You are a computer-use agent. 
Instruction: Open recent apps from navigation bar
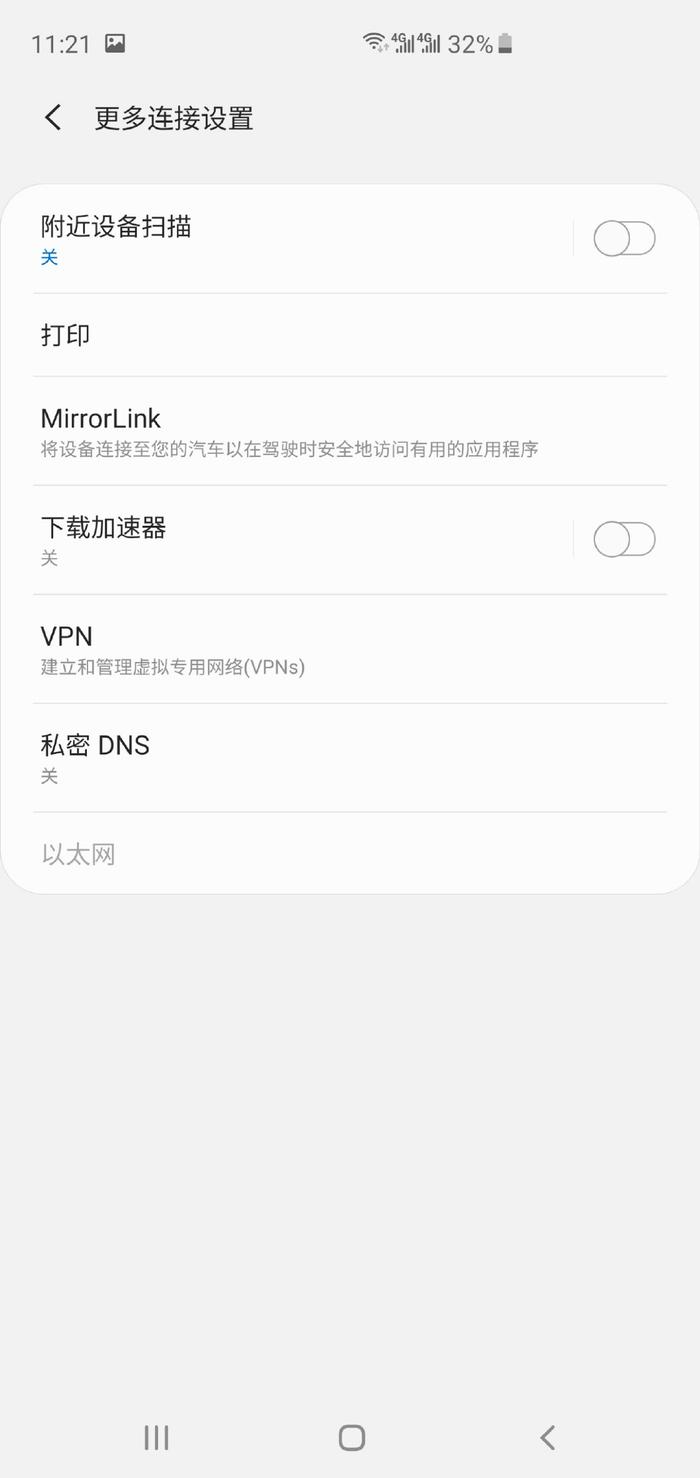tap(156, 1437)
